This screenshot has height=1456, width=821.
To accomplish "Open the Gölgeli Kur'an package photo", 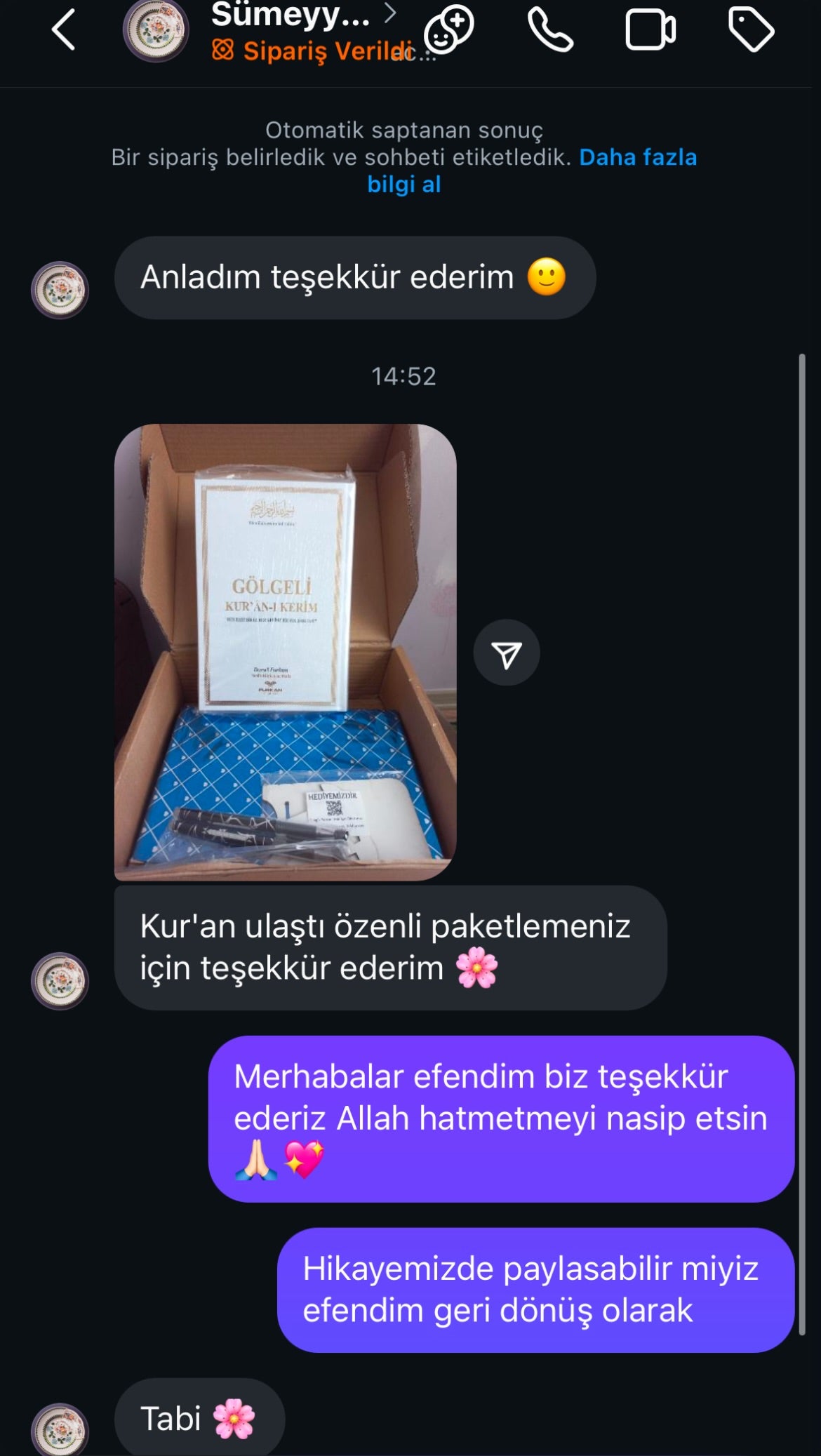I will point(285,652).
